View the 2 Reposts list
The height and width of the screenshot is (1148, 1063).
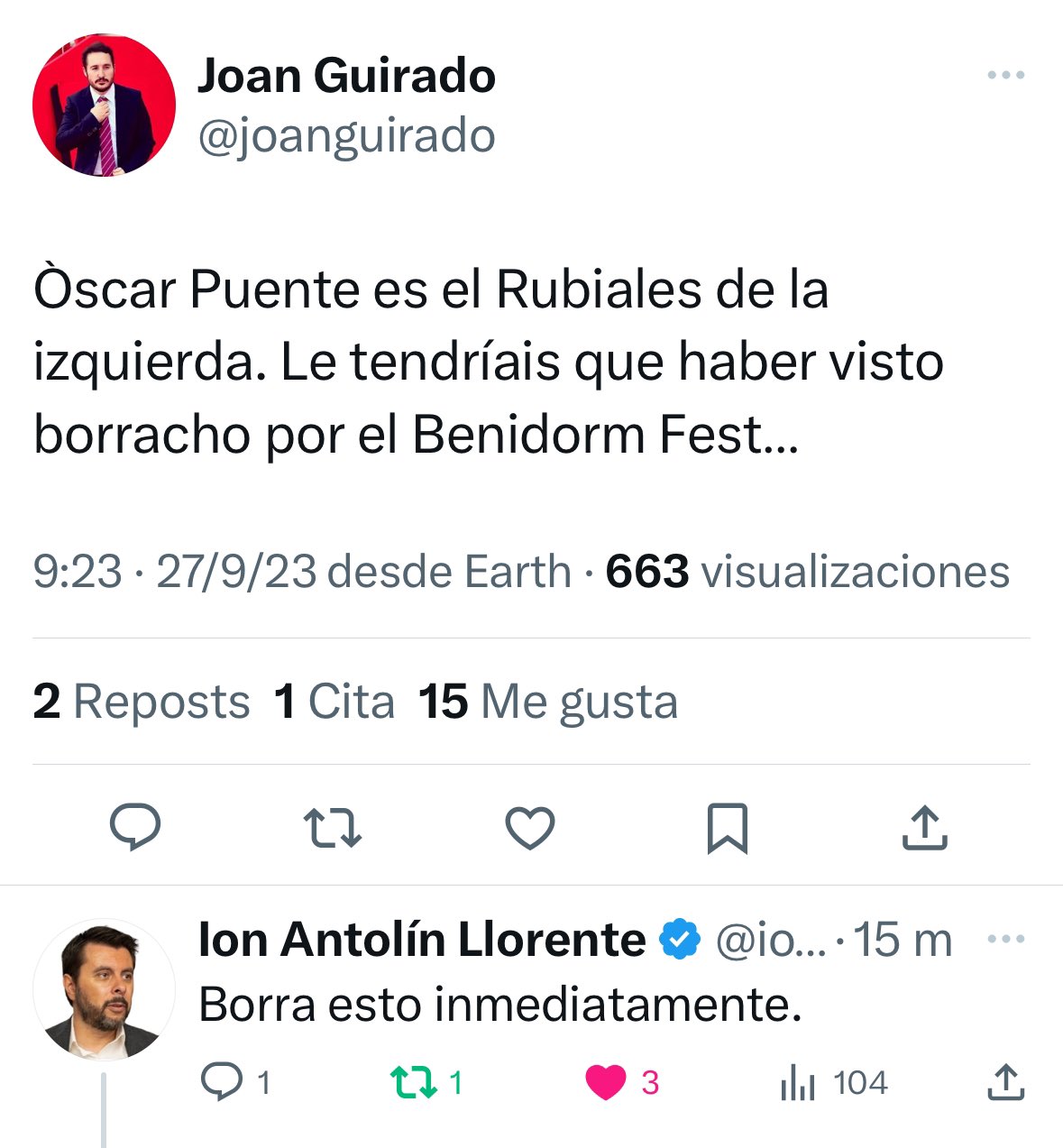click(142, 702)
